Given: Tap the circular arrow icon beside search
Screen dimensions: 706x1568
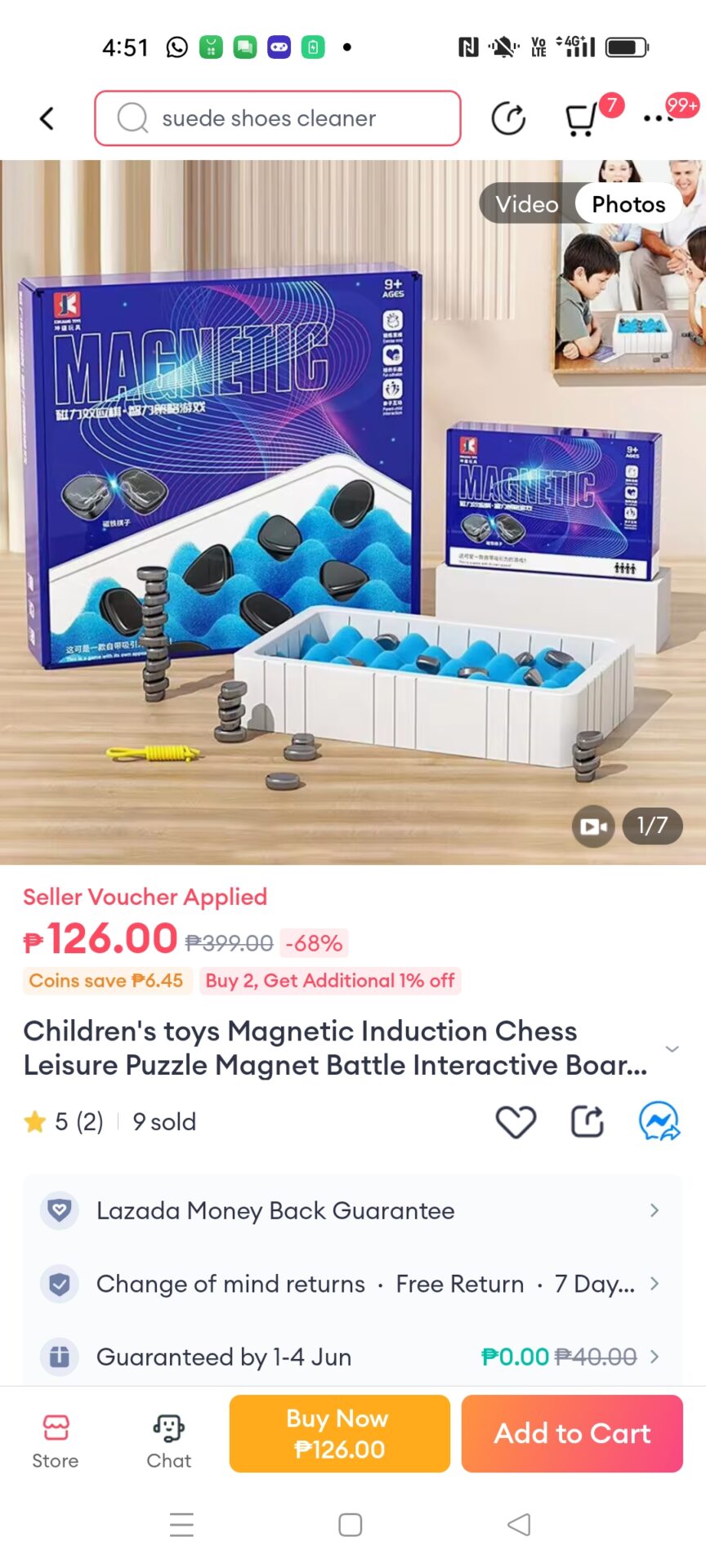Looking at the screenshot, I should click(x=508, y=118).
